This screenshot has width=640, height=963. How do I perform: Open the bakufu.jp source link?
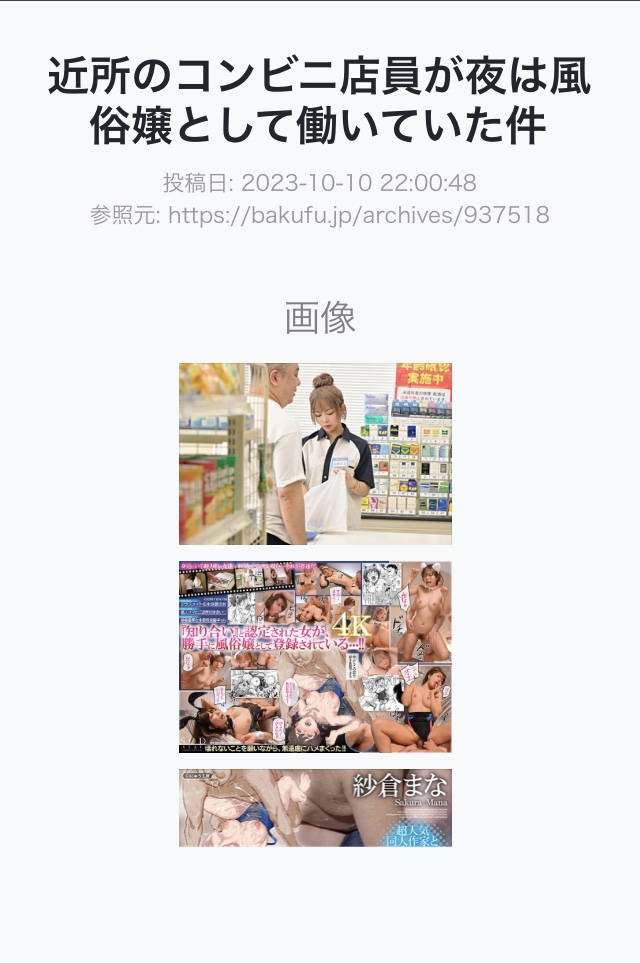(x=358, y=215)
